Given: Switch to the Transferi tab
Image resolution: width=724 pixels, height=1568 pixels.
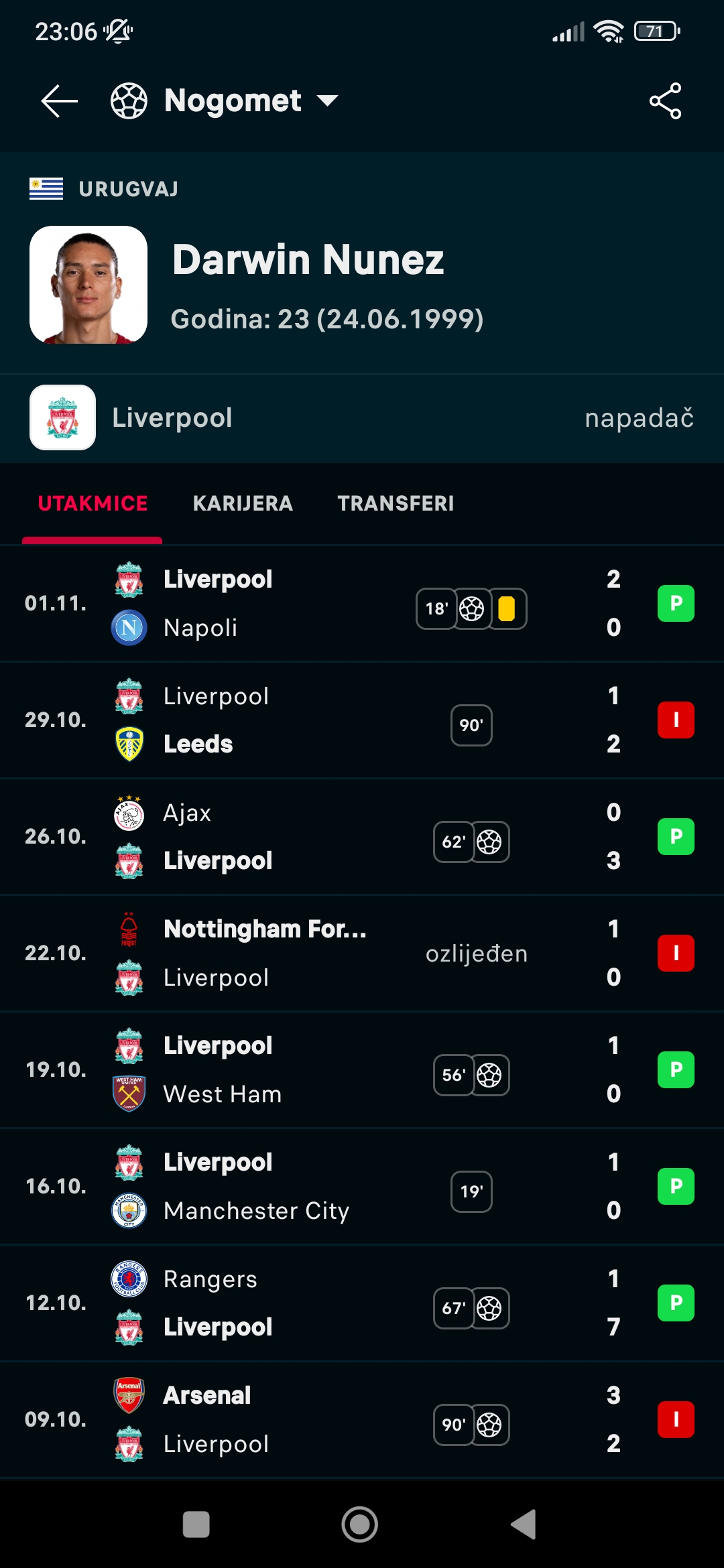Looking at the screenshot, I should (396, 503).
